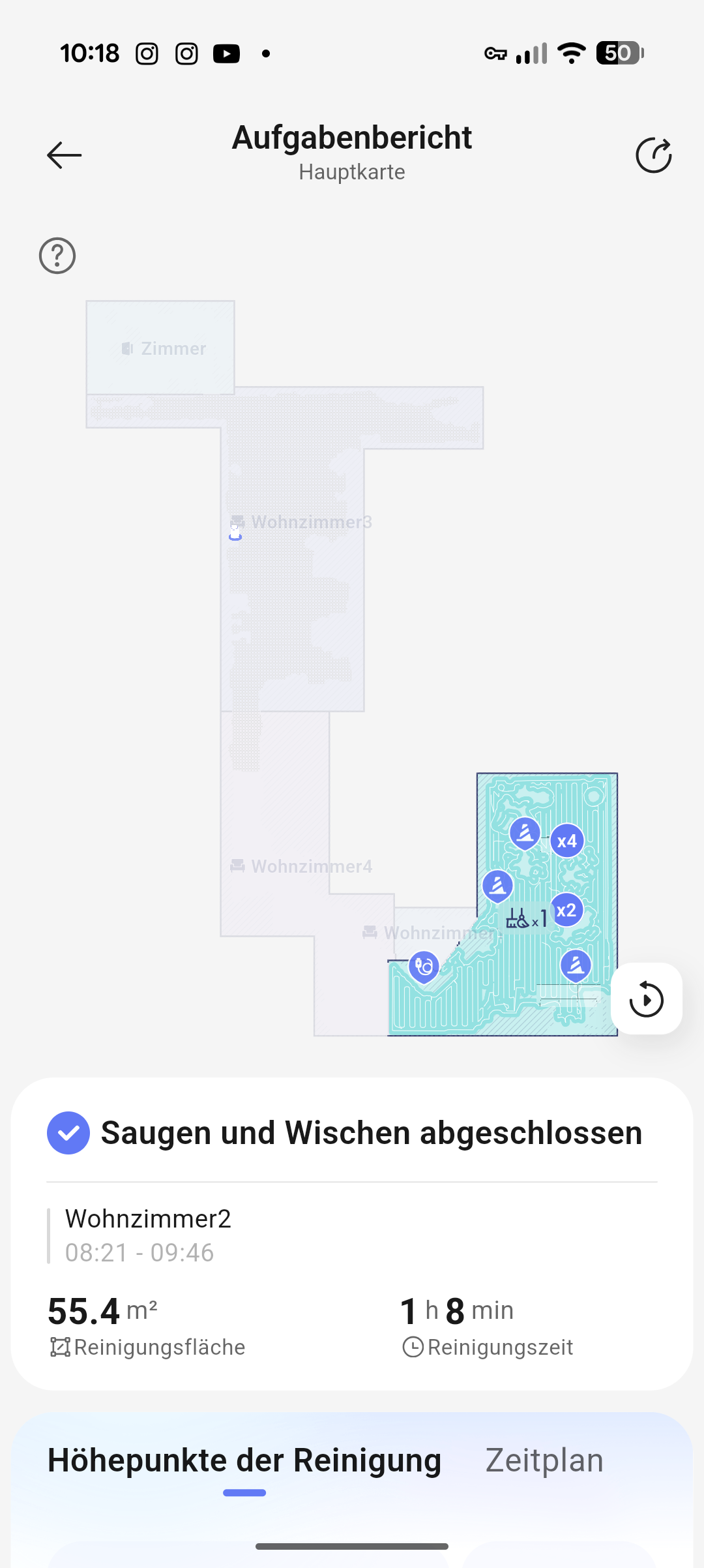
Task: Go back from Aufgabenbericht
Action: coord(64,155)
